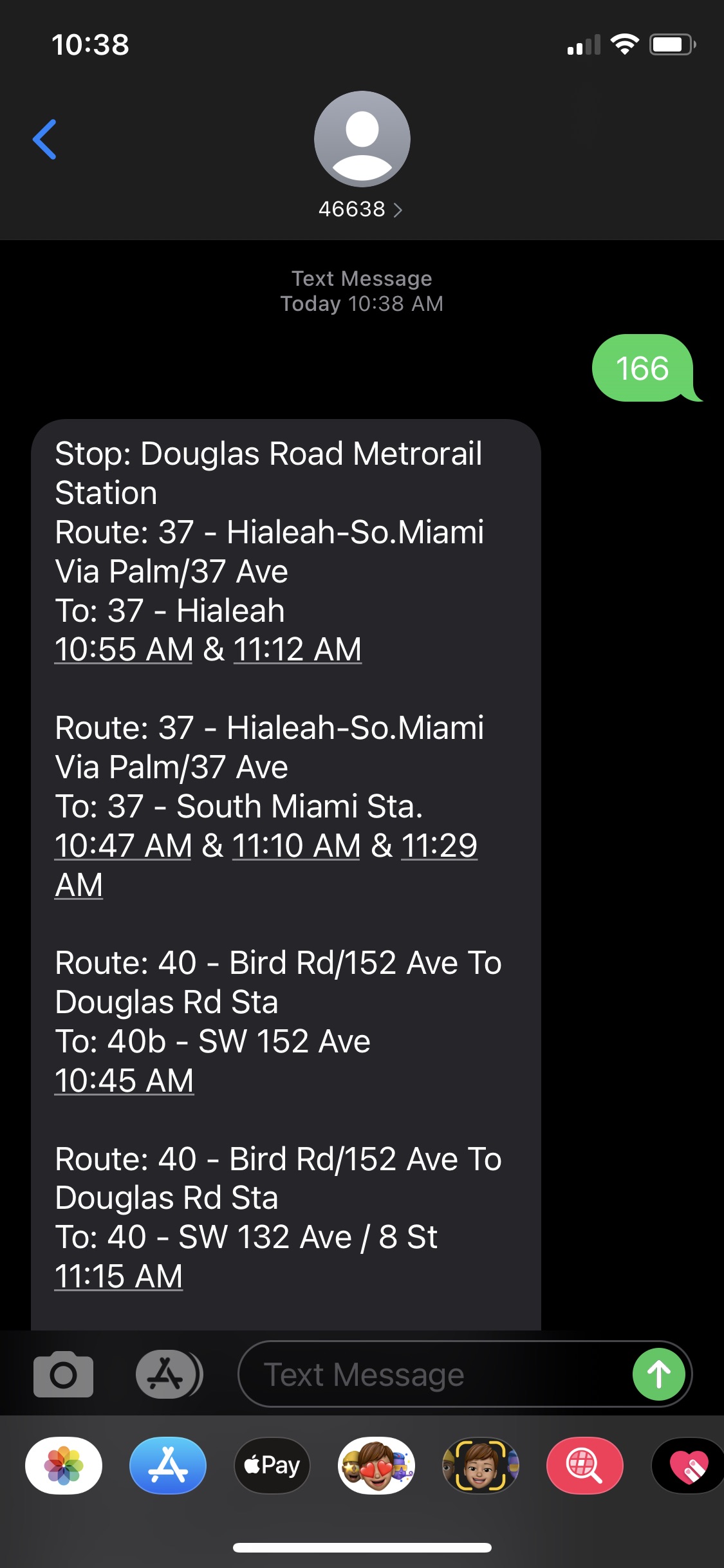
Task: Open contact details for 46638
Action: tap(361, 209)
